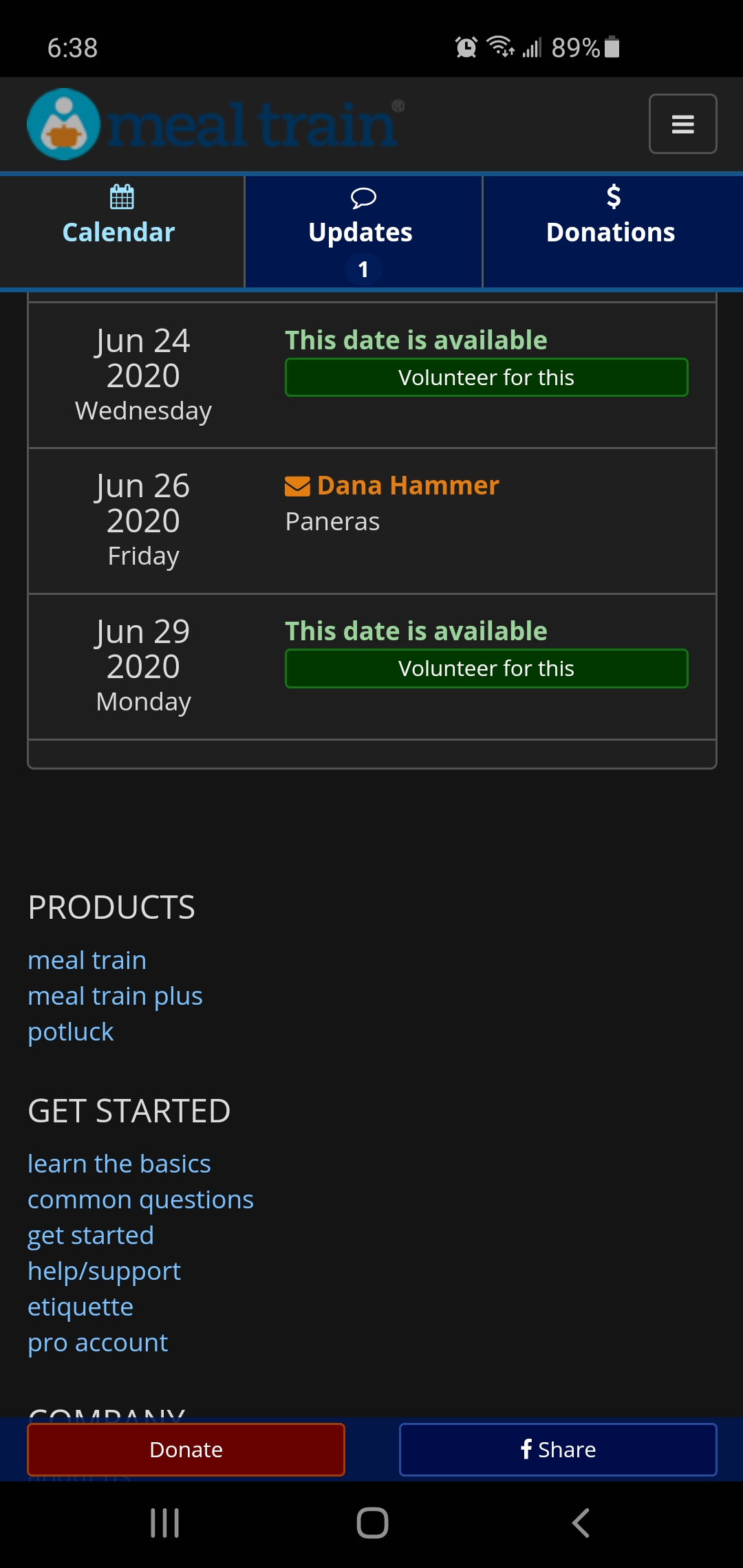Open the meal train product link

tap(87, 960)
